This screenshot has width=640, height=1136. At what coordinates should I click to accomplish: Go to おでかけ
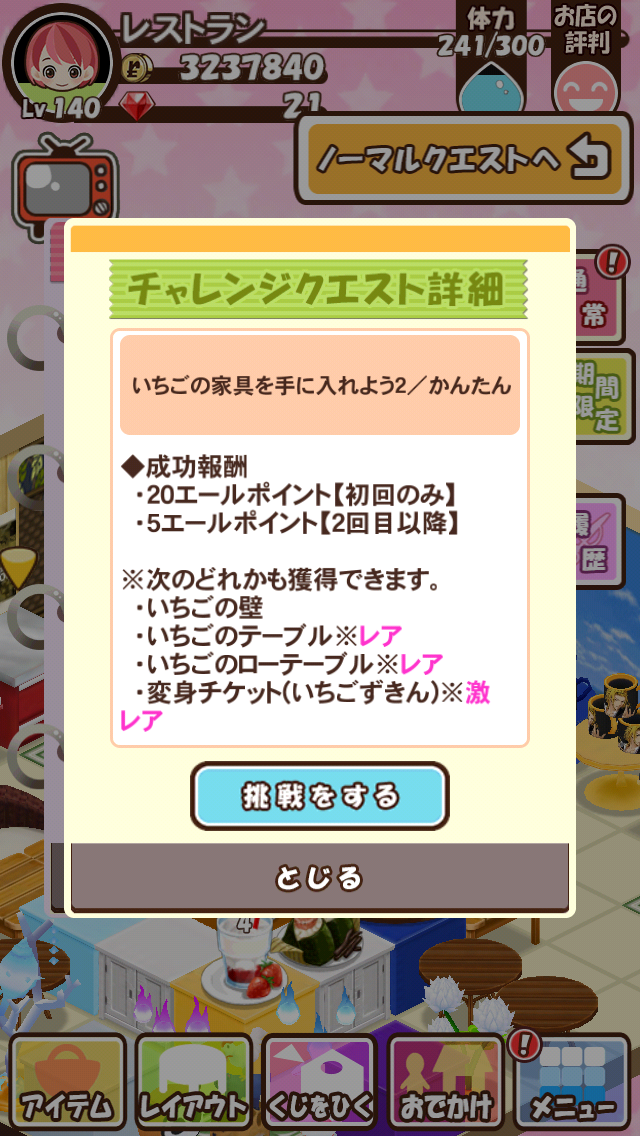[444, 1084]
